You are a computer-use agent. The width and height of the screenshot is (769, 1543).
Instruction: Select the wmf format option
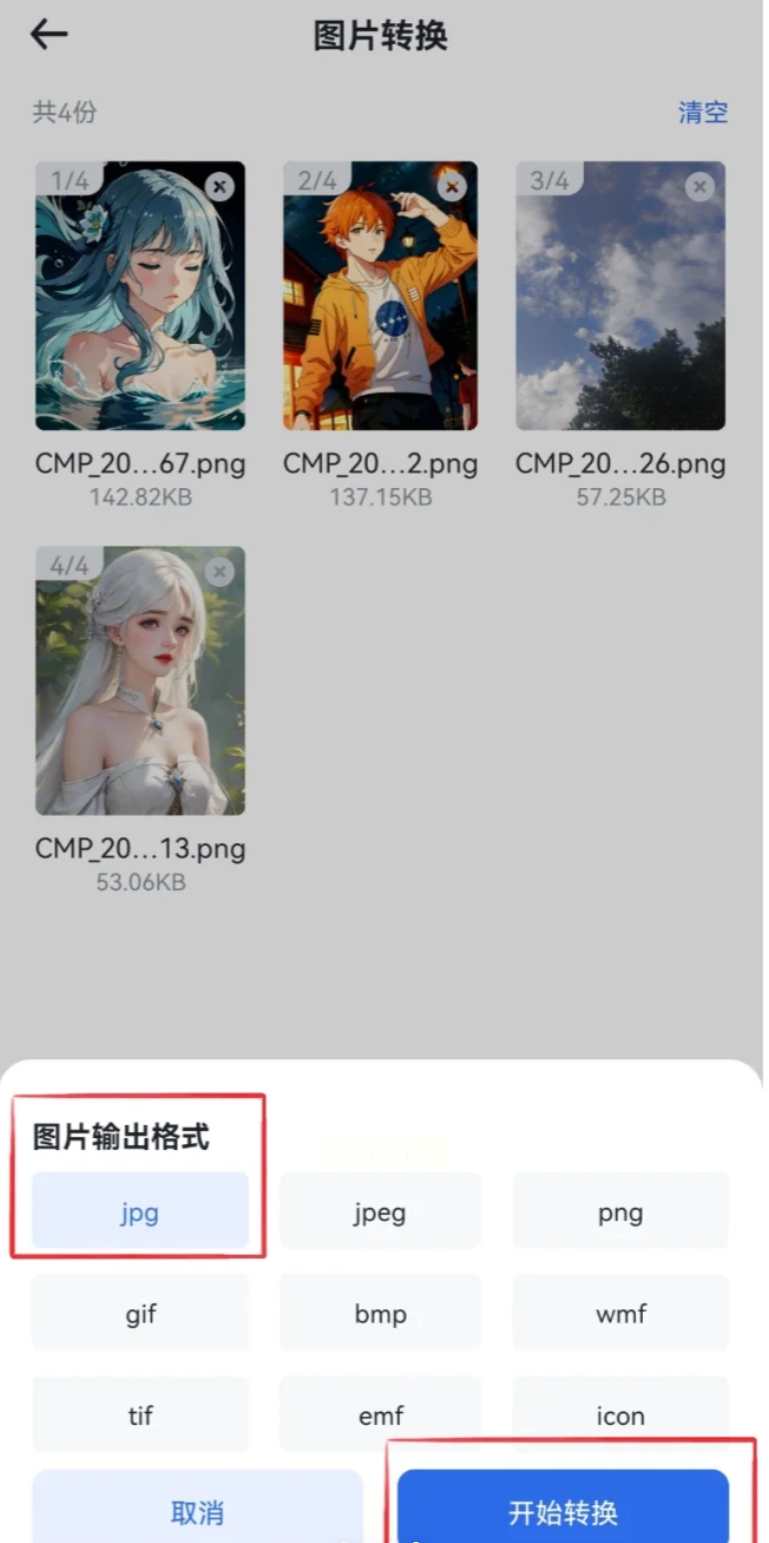(620, 1313)
